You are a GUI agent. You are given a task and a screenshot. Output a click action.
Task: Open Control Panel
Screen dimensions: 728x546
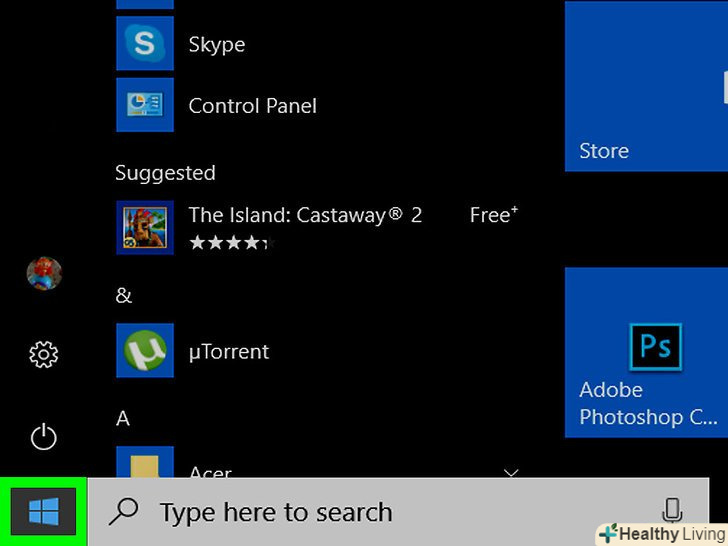click(x=252, y=105)
